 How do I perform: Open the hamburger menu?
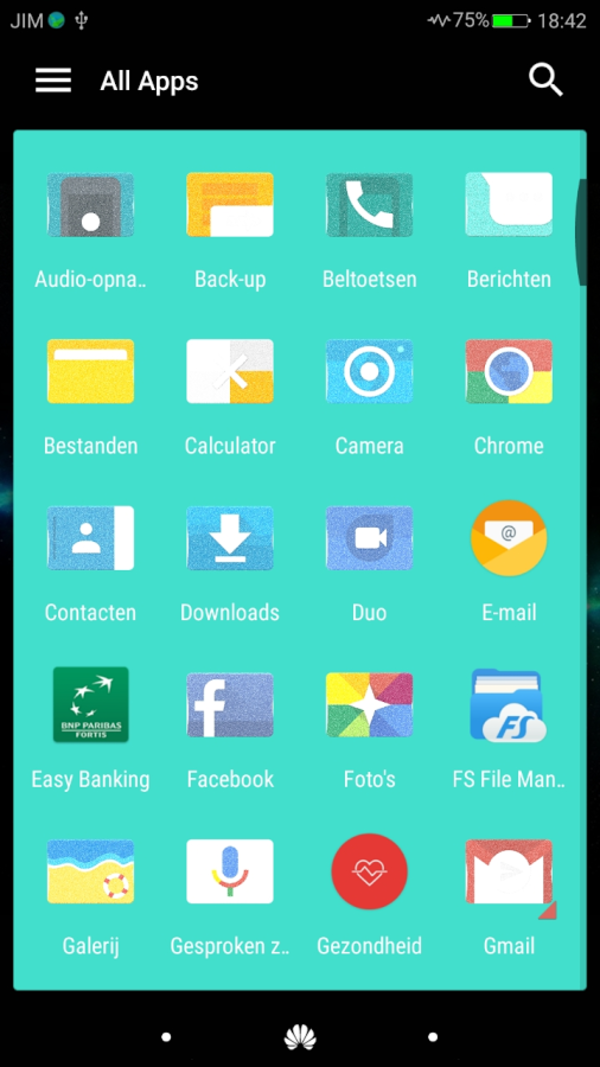pyautogui.click(x=53, y=80)
